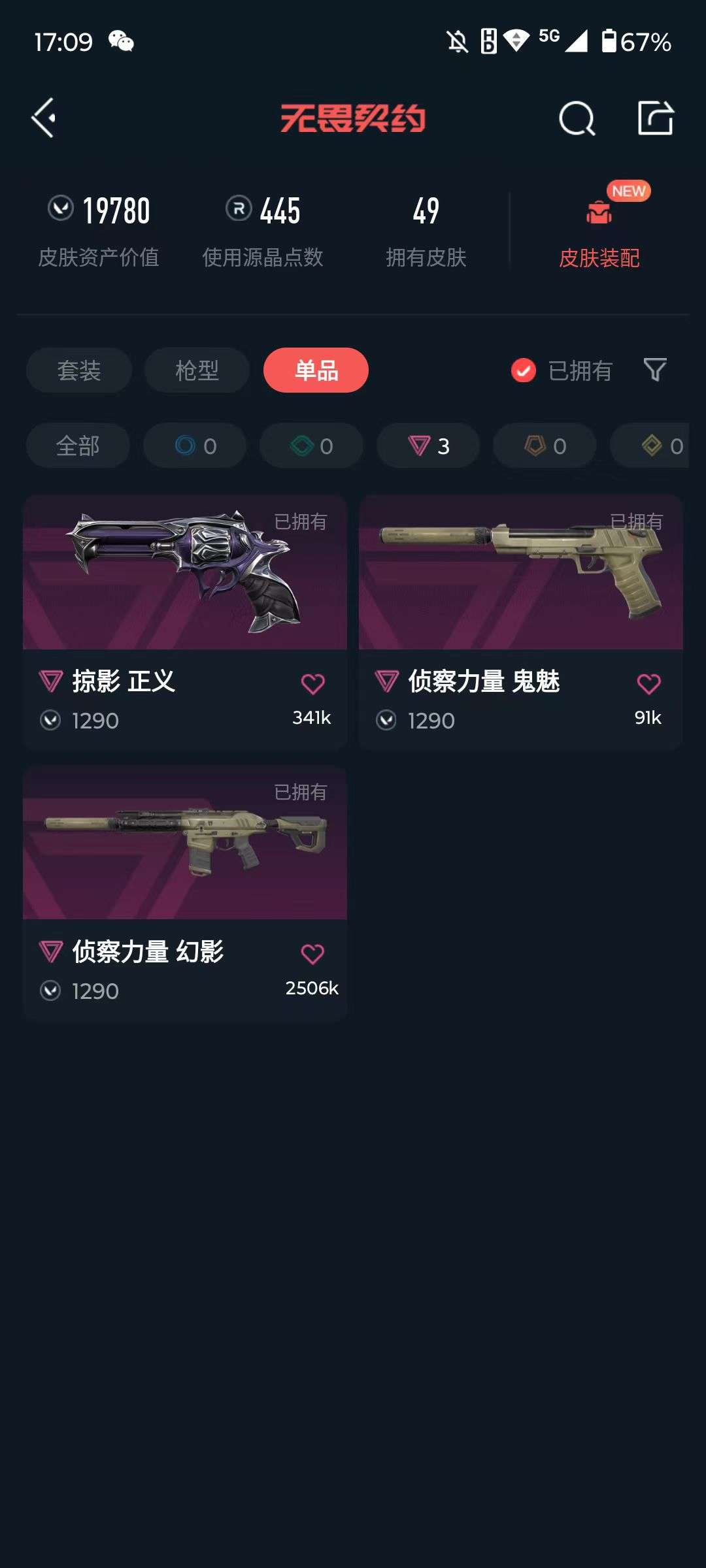
Task: Switch to the 枪型 tab
Action: 196,370
